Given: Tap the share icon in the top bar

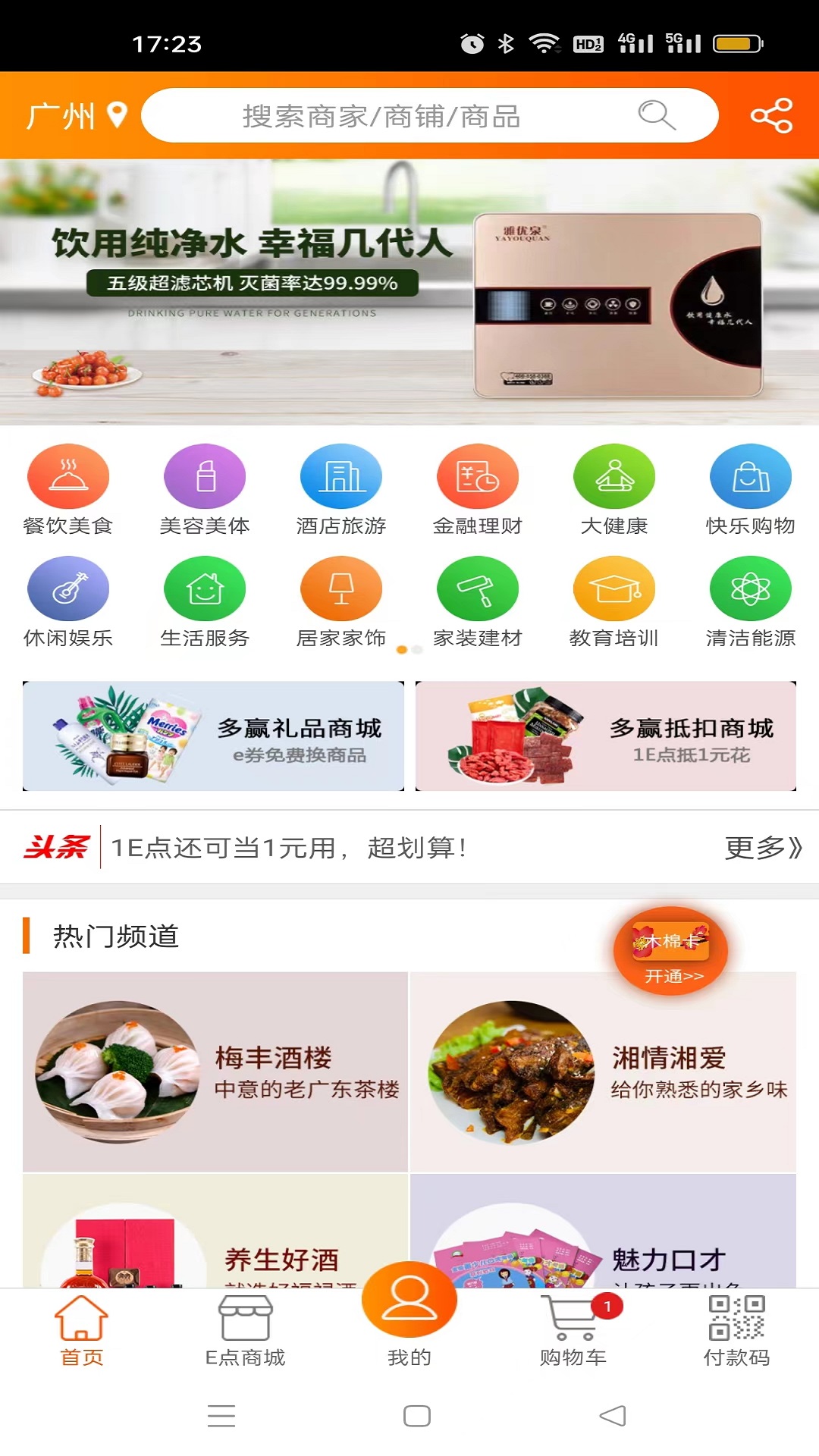Looking at the screenshot, I should [771, 116].
